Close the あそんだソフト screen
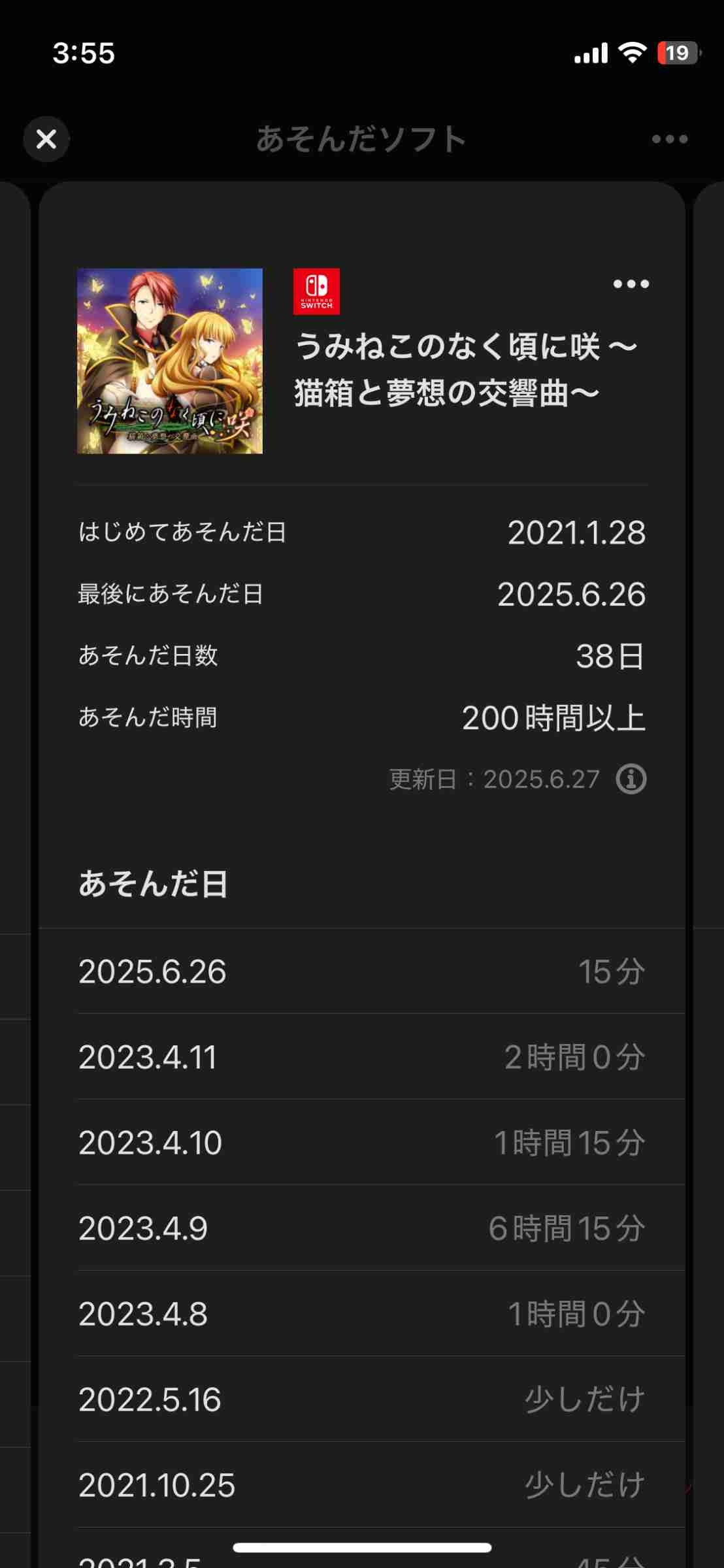Screen dimensions: 724x1568 [x=46, y=139]
